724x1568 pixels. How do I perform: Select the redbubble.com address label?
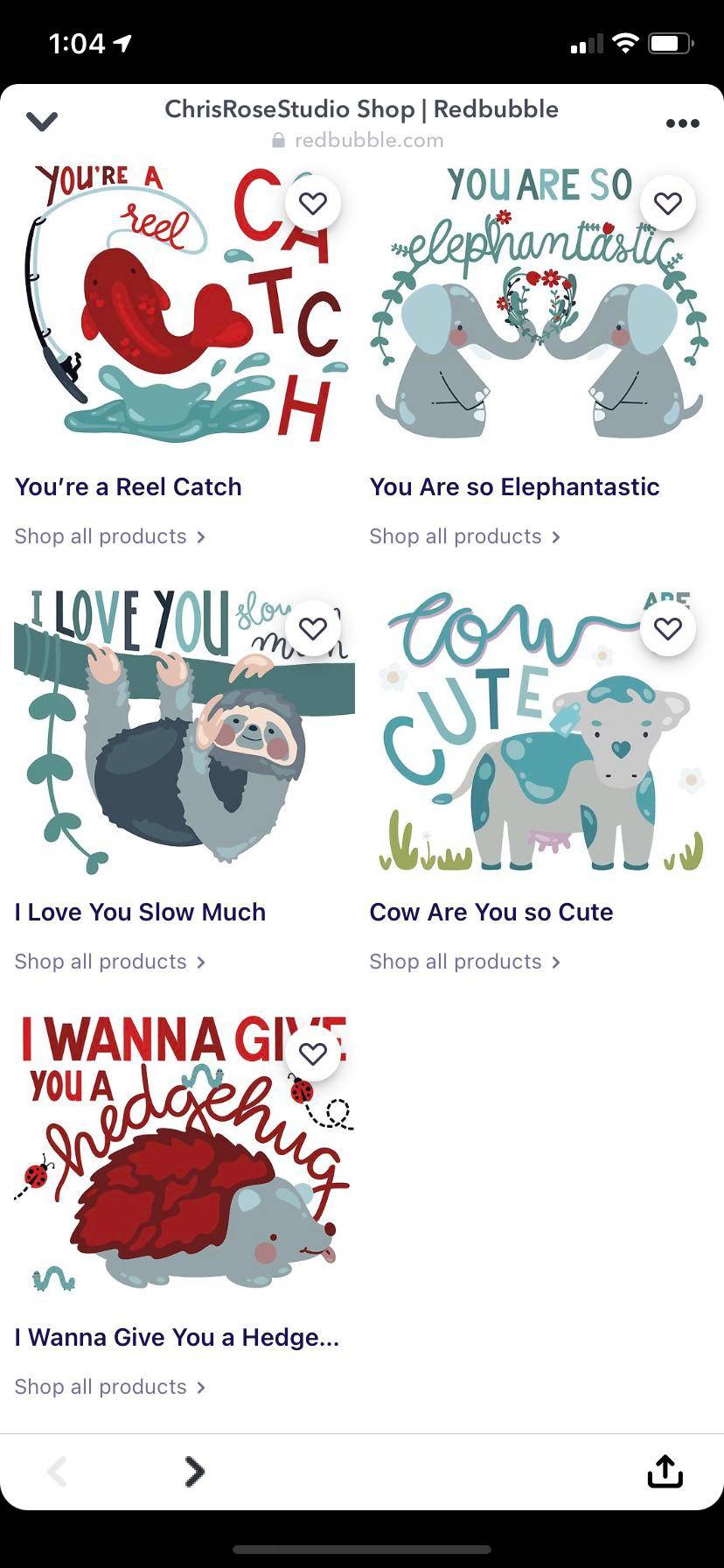(369, 139)
